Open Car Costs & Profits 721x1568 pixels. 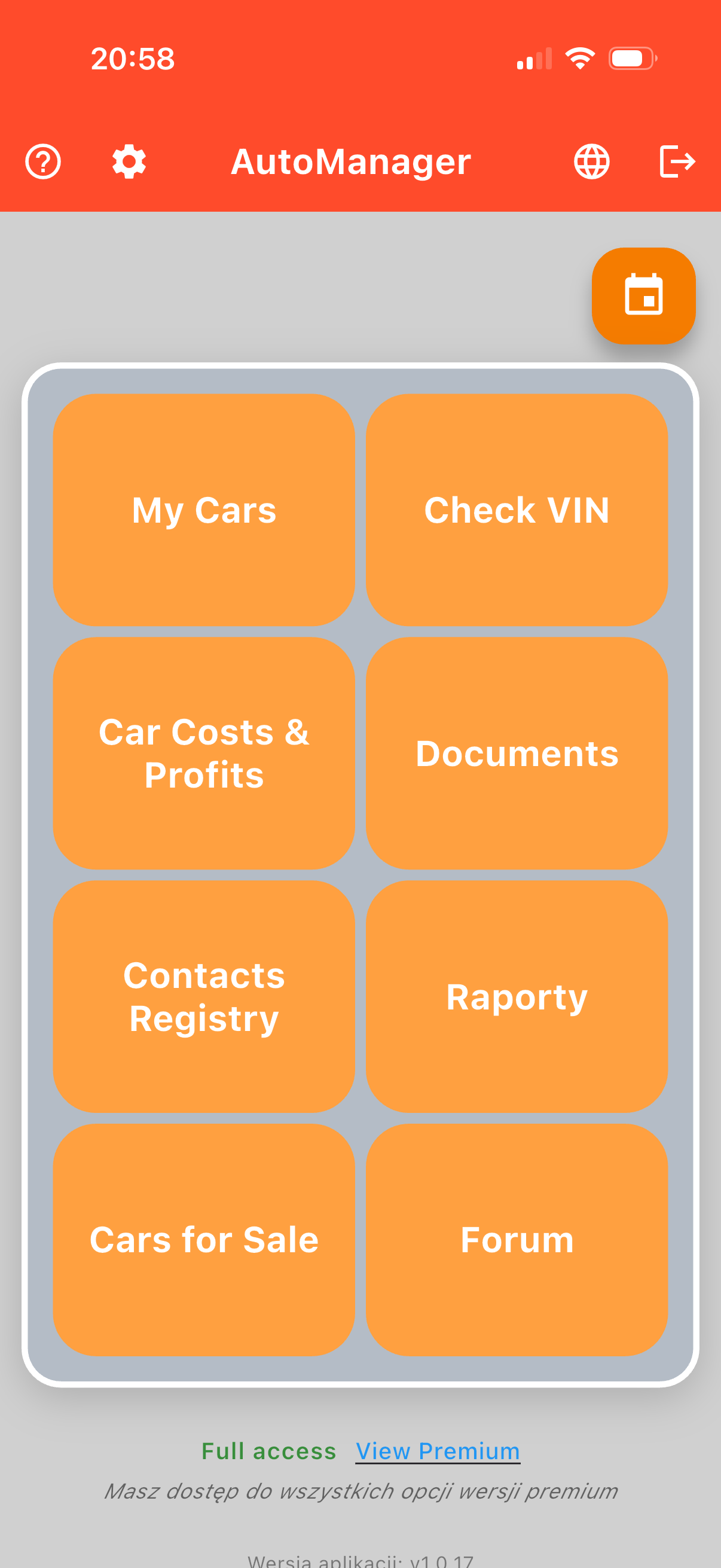click(205, 752)
